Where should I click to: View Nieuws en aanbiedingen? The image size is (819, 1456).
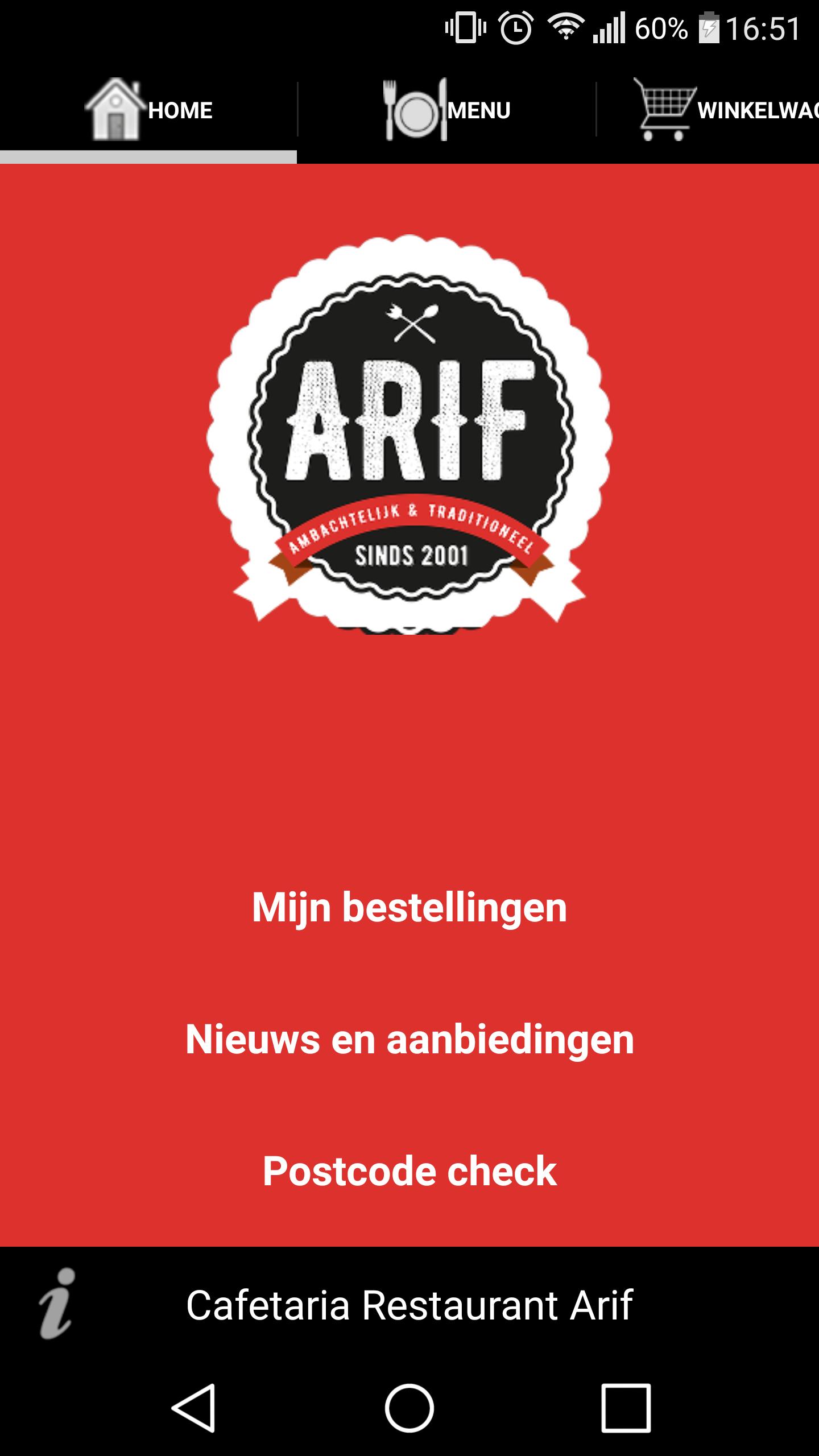coord(409,1039)
